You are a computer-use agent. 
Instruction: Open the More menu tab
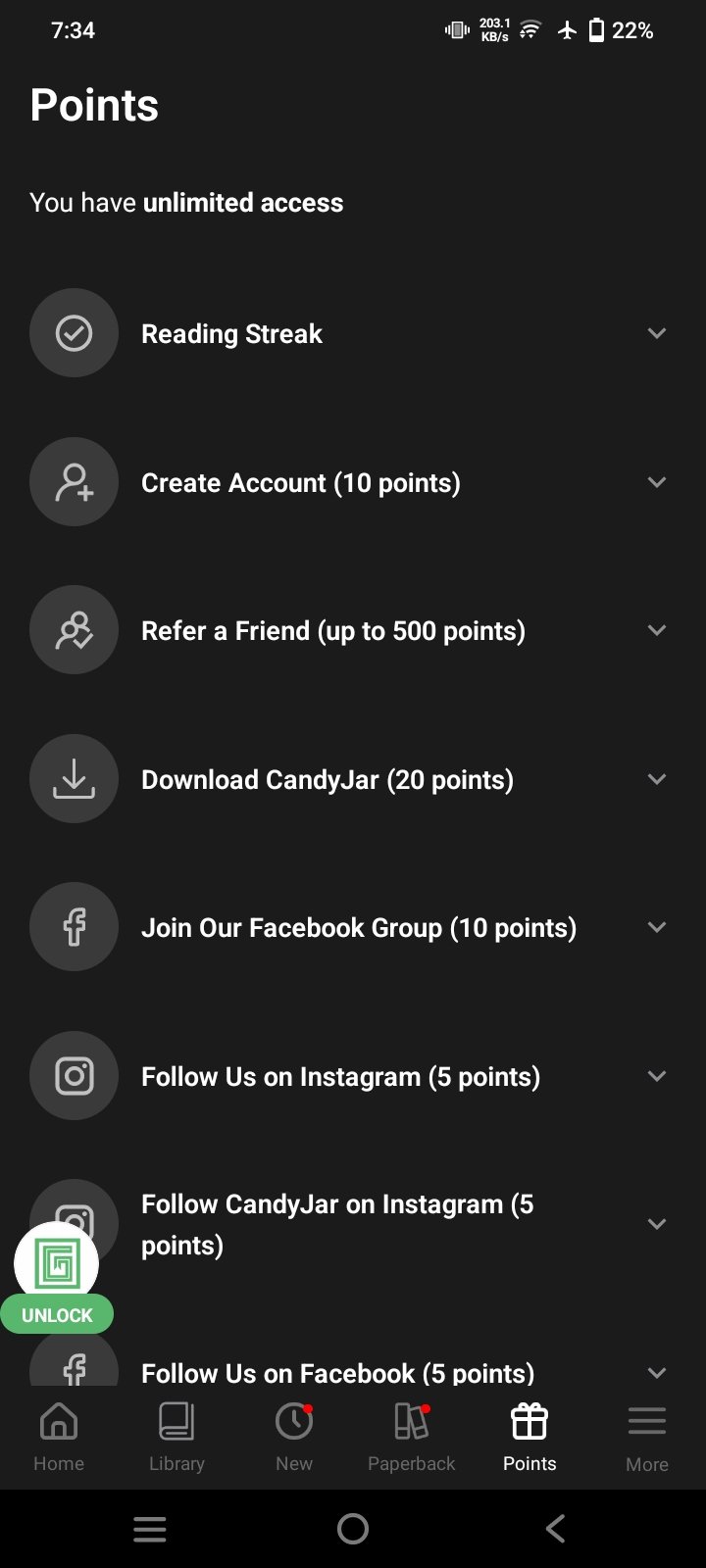tap(647, 1437)
